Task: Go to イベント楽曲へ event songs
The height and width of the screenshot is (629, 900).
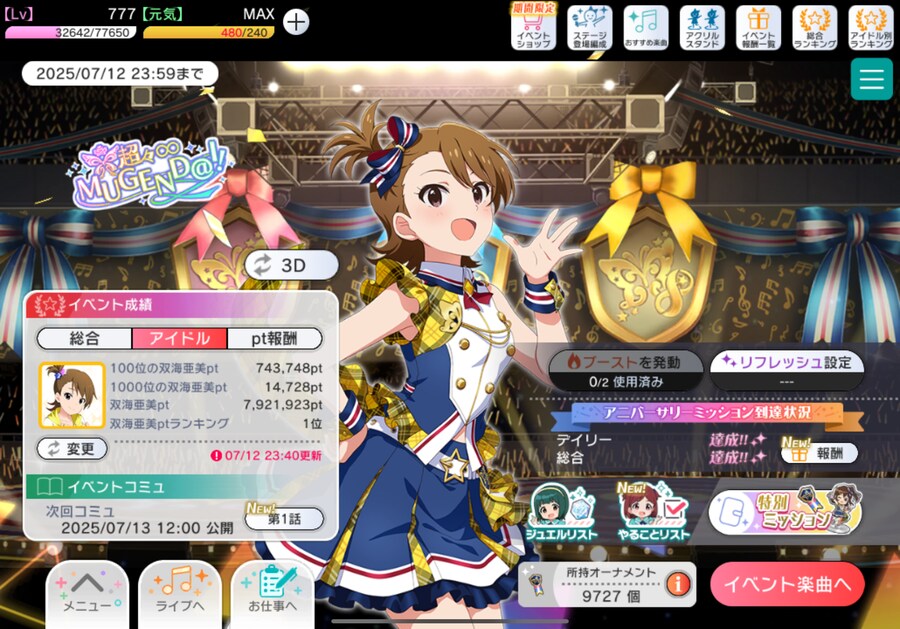Action: pos(787,583)
